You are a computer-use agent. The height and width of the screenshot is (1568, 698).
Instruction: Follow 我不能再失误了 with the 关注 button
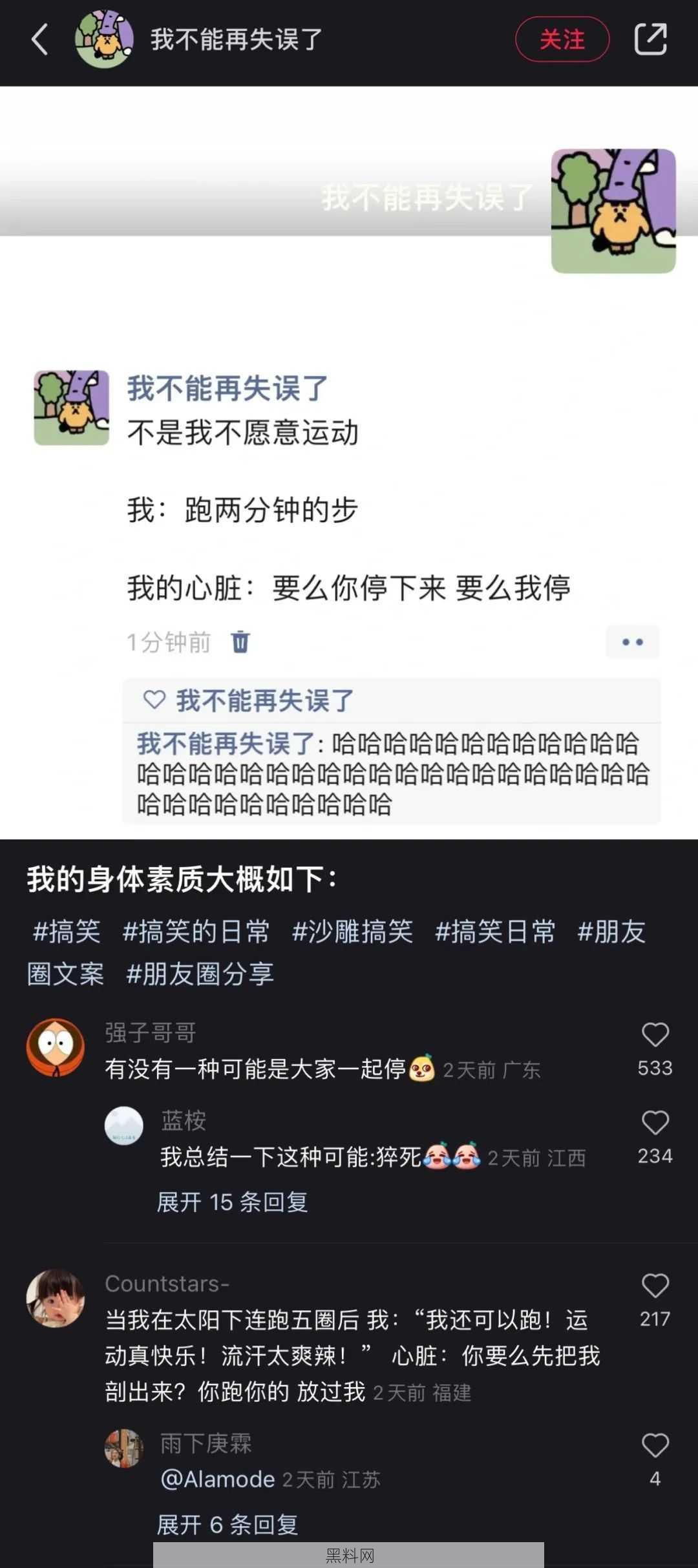562,39
